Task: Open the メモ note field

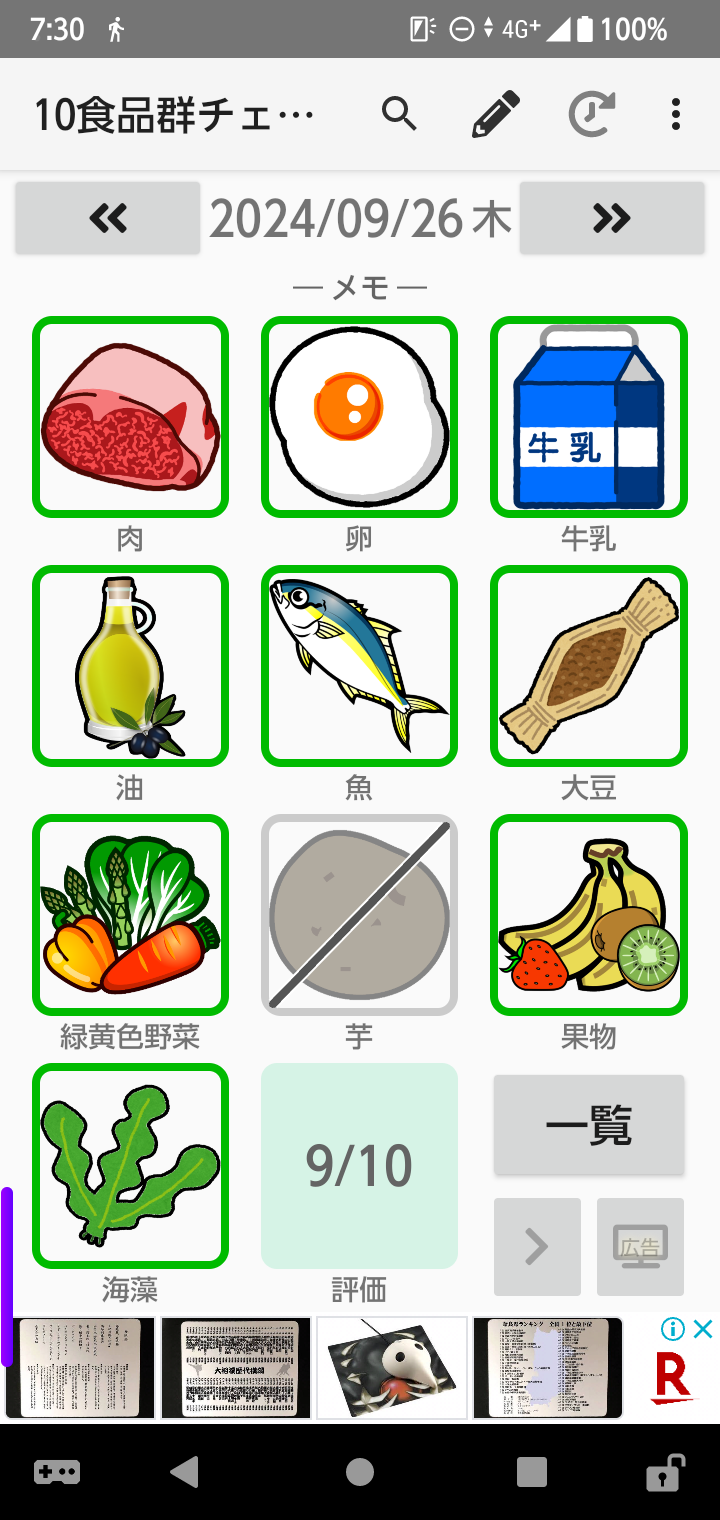Action: pyautogui.click(x=360, y=289)
